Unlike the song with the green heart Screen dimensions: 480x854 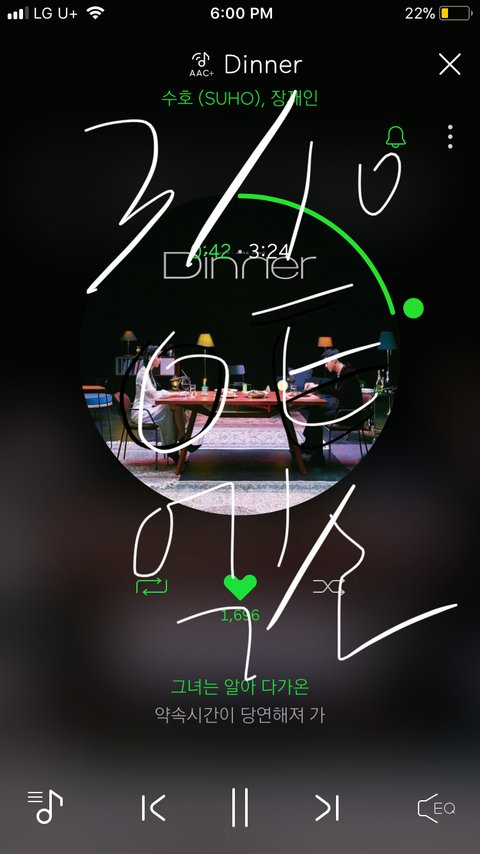240,587
